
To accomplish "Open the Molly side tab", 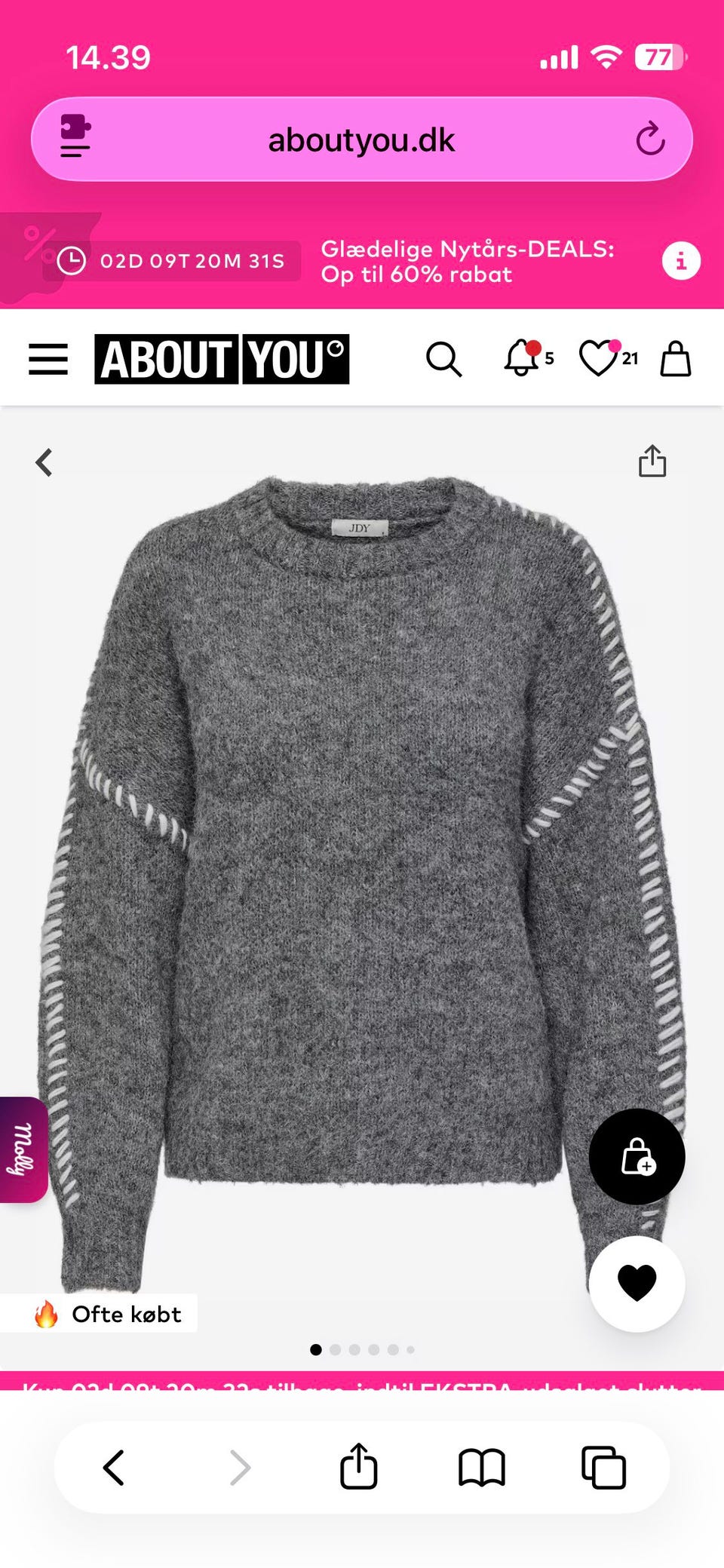I will tap(23, 1149).
